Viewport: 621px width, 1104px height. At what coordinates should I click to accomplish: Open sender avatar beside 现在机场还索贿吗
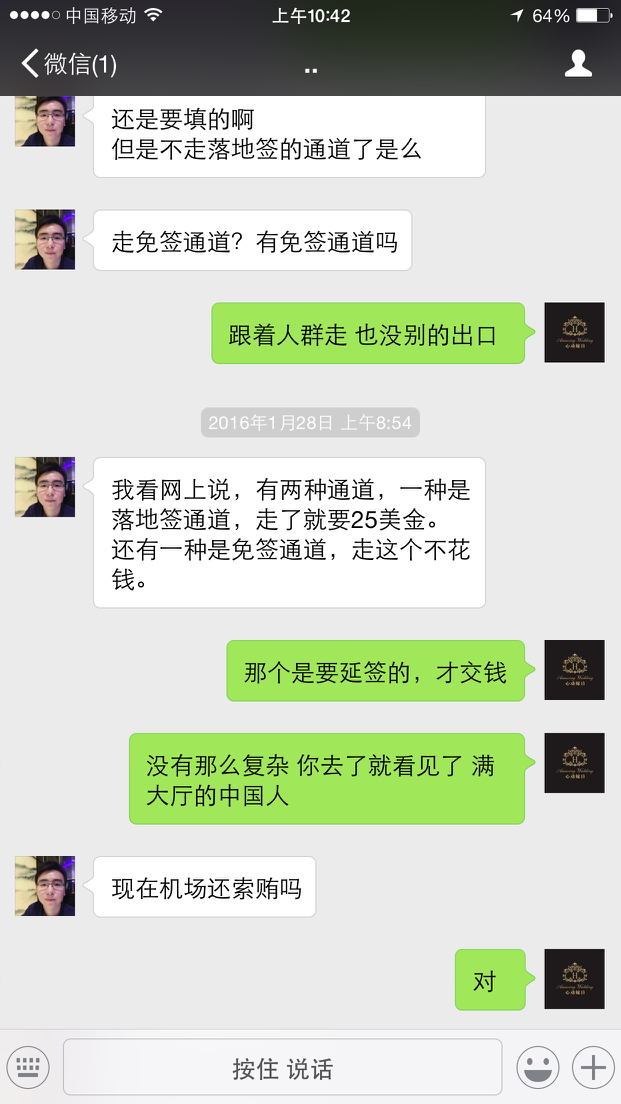tap(45, 886)
